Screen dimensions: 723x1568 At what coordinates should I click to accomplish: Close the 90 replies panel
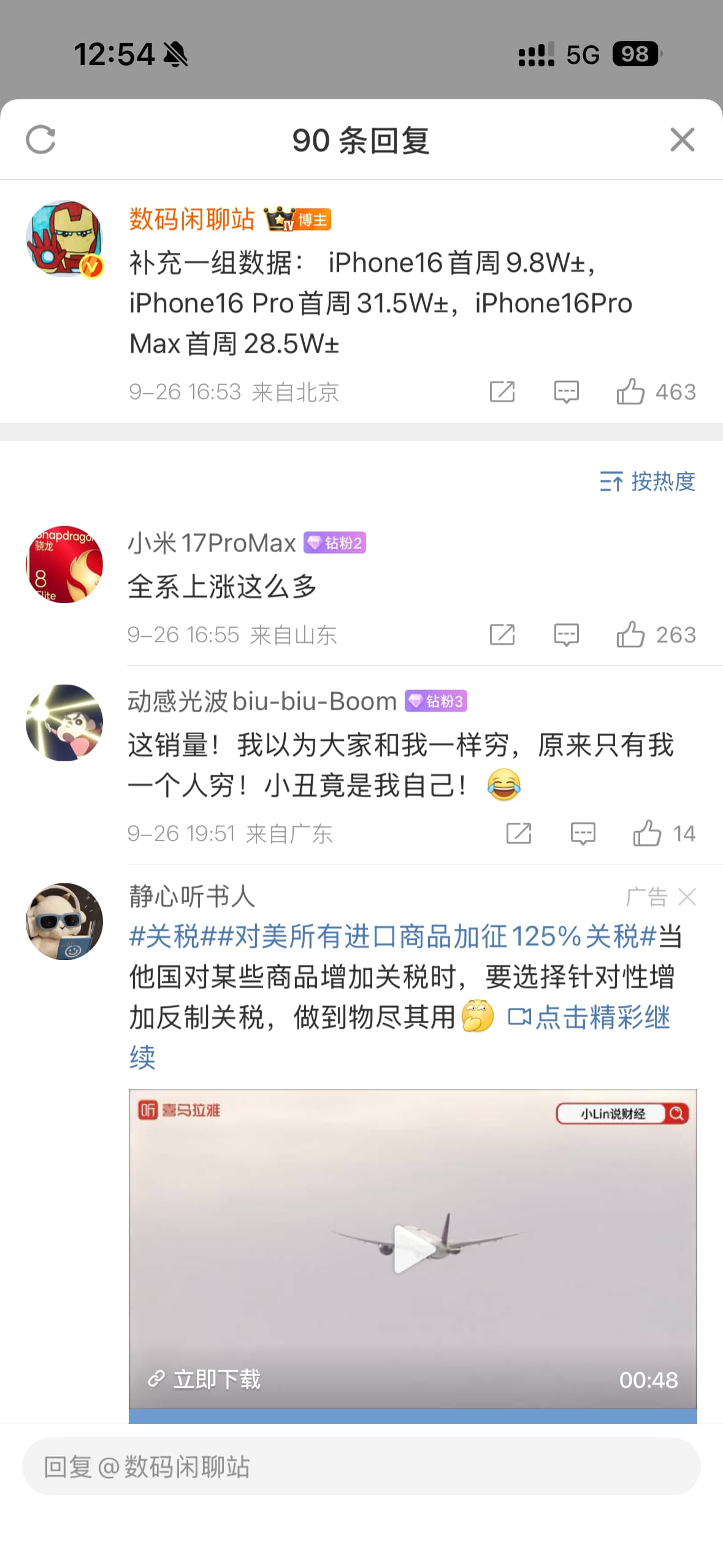tap(682, 140)
